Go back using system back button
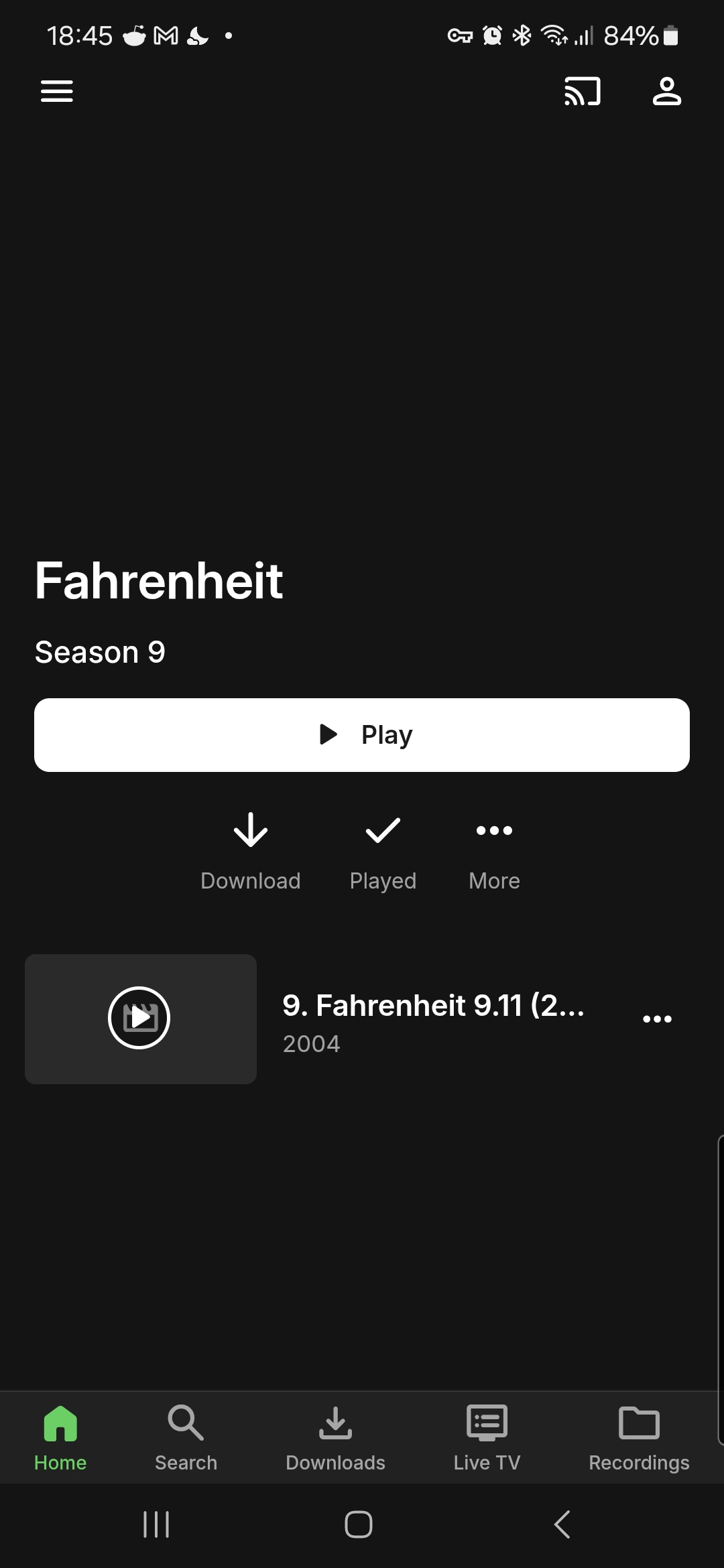 click(x=562, y=1524)
